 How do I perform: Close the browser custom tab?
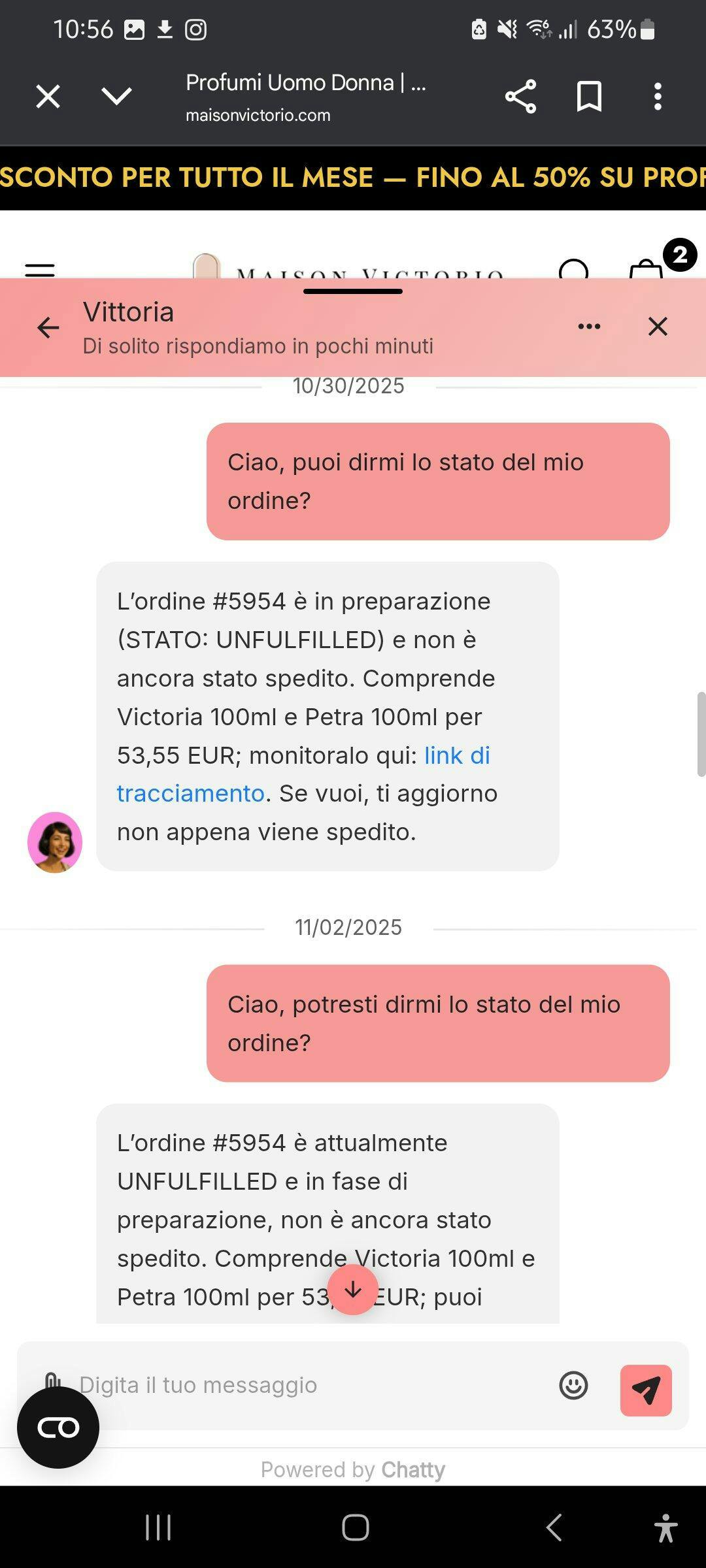(48, 97)
